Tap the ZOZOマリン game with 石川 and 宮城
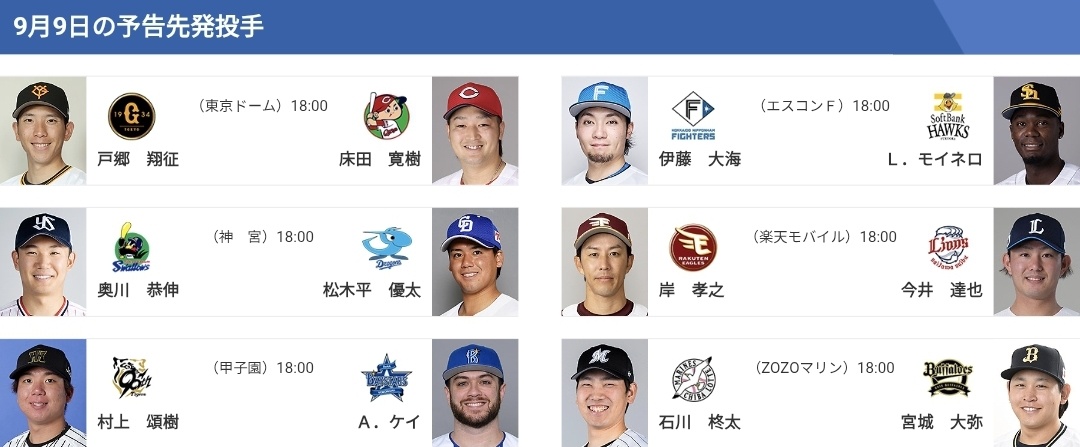This screenshot has width=1080, height=447. tap(820, 393)
